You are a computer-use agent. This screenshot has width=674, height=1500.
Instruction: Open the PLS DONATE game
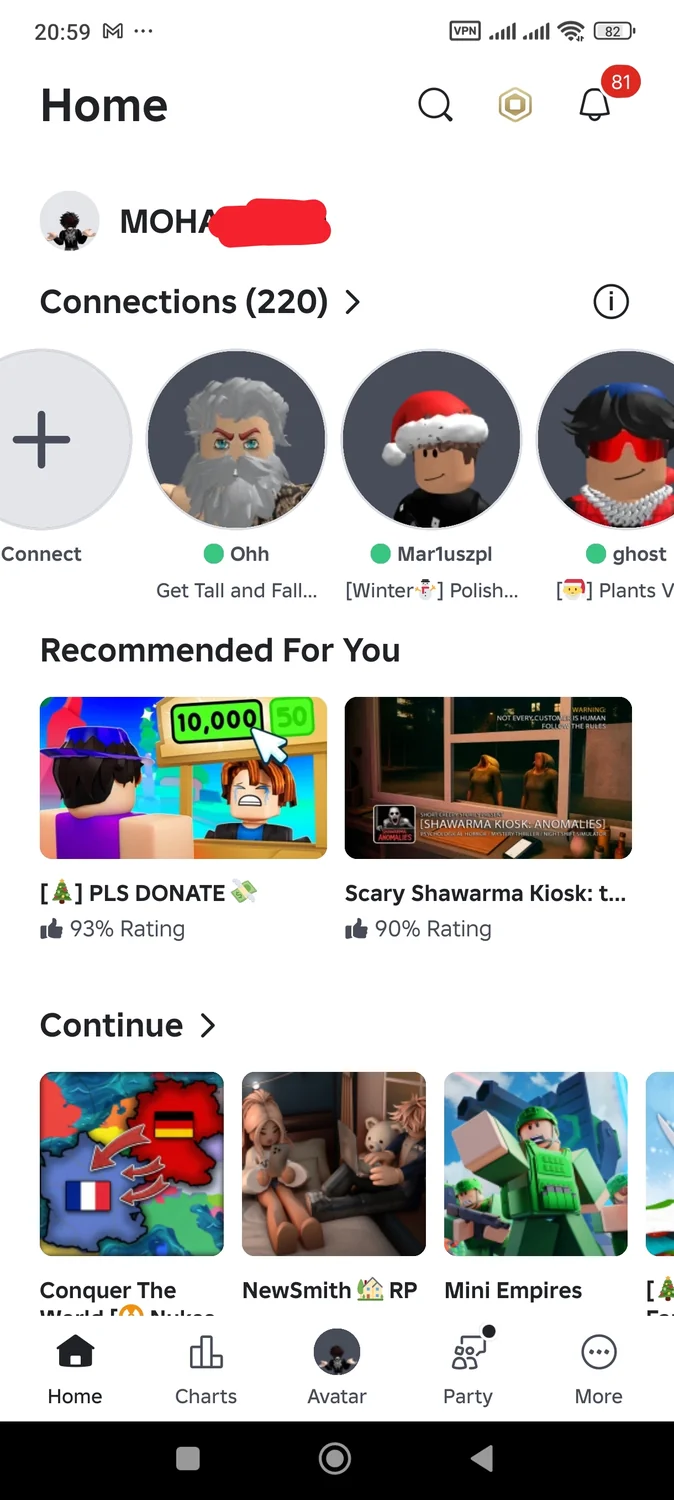point(183,778)
